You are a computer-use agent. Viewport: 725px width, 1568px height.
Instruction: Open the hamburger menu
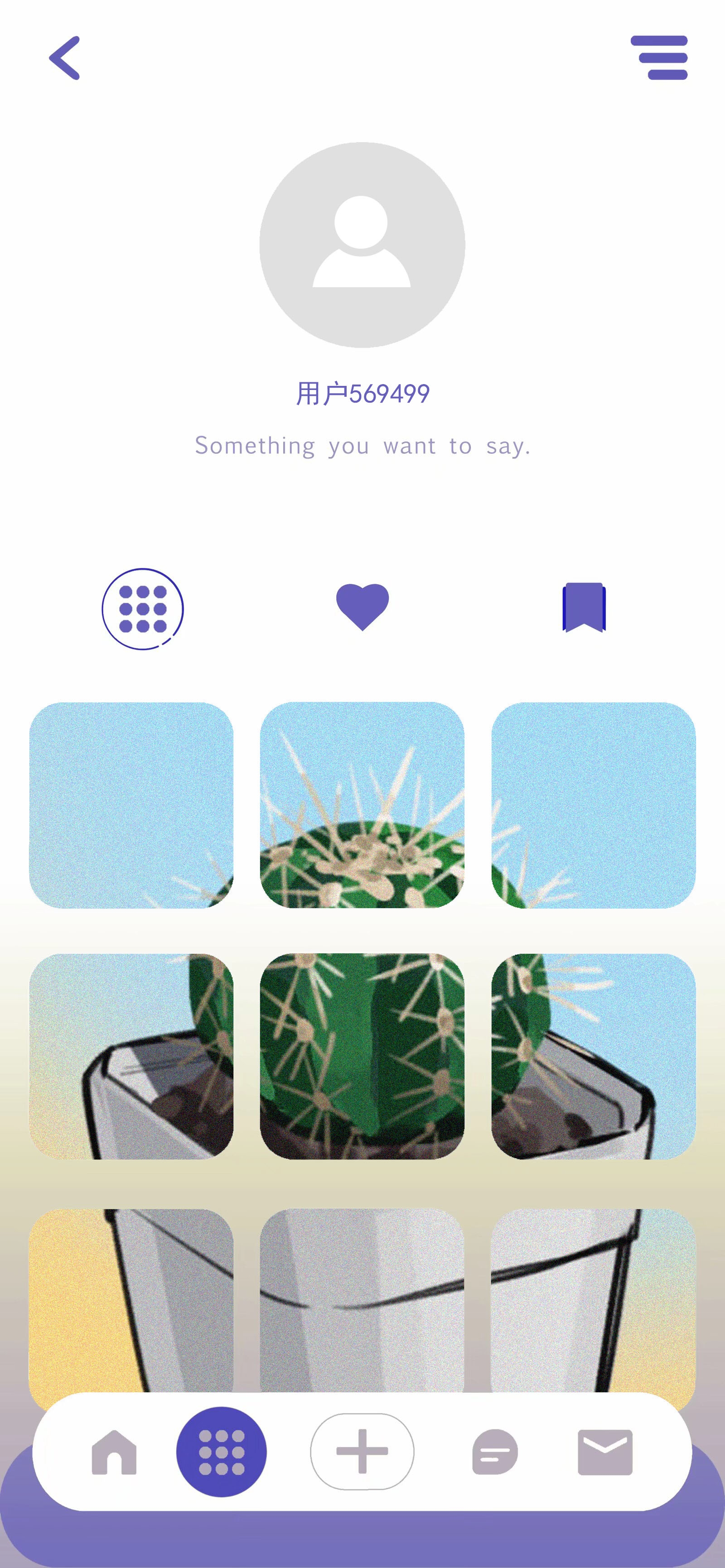click(659, 58)
